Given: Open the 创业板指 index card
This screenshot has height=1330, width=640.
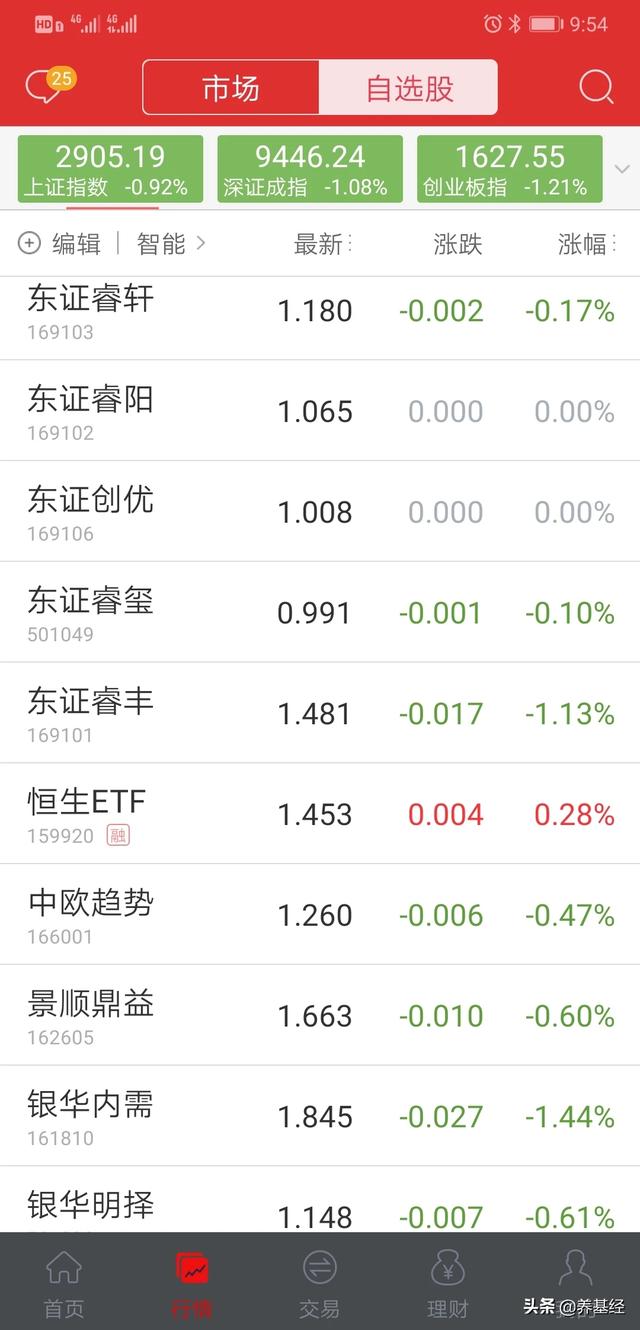Looking at the screenshot, I should click(x=510, y=169).
